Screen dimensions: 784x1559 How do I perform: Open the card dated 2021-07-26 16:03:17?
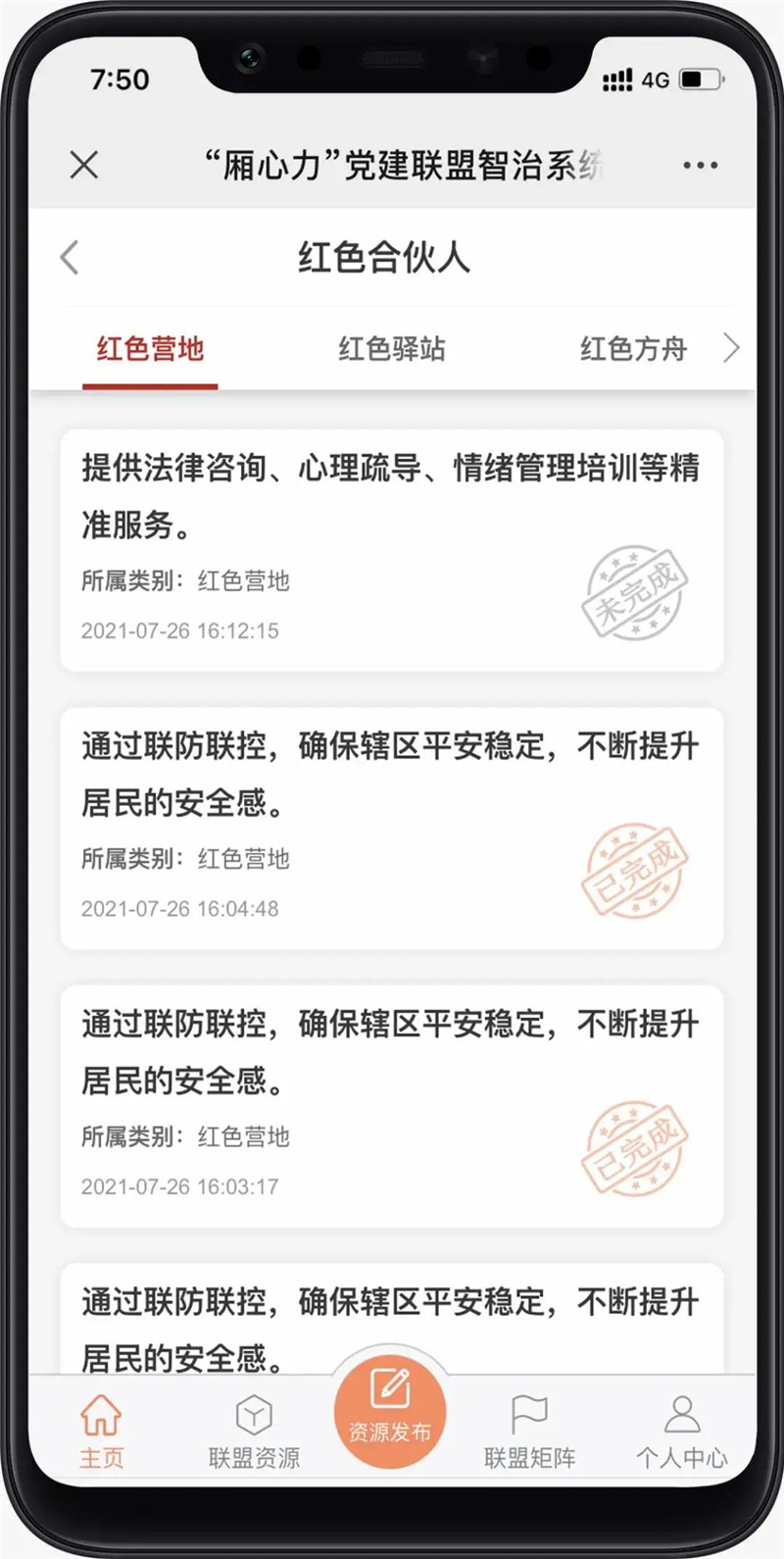392,1105
